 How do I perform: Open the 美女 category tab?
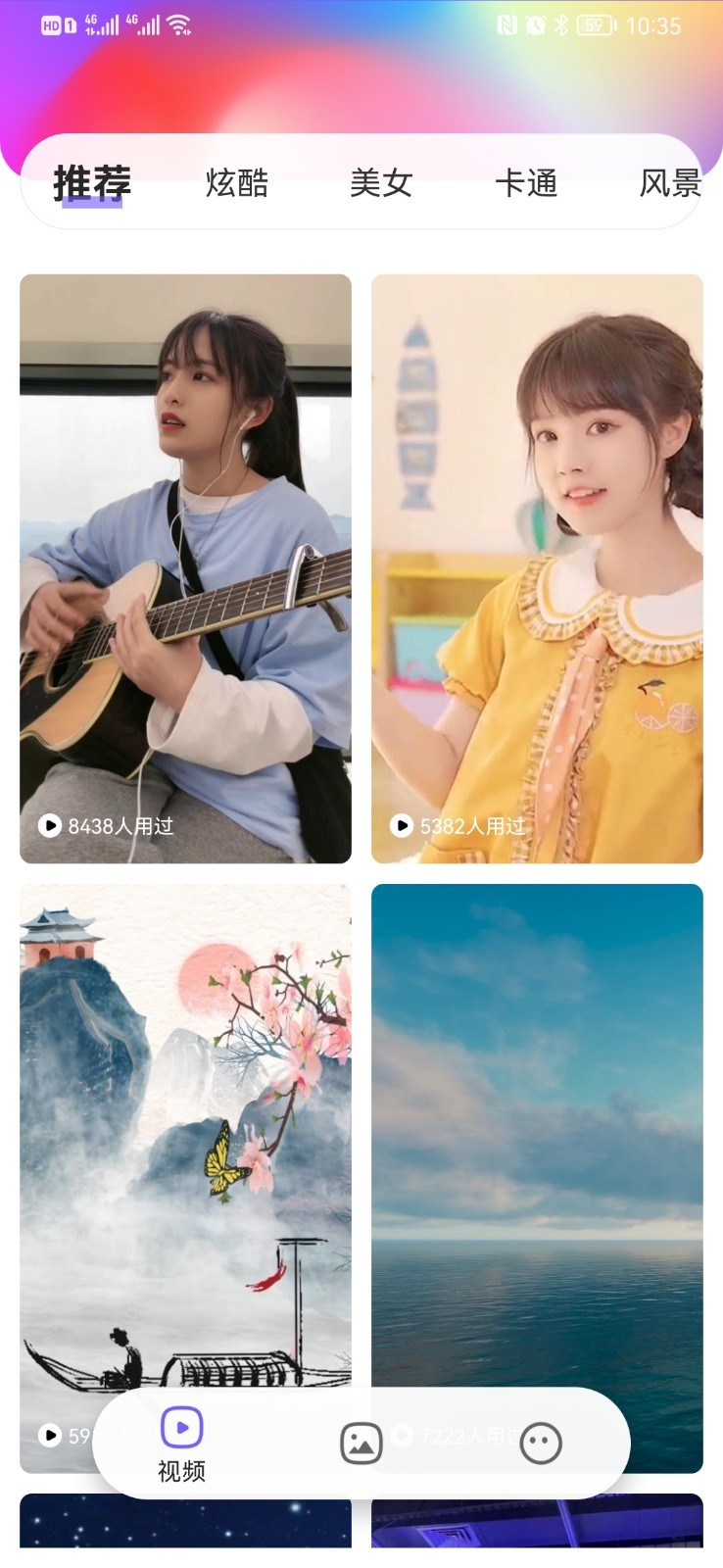381,183
